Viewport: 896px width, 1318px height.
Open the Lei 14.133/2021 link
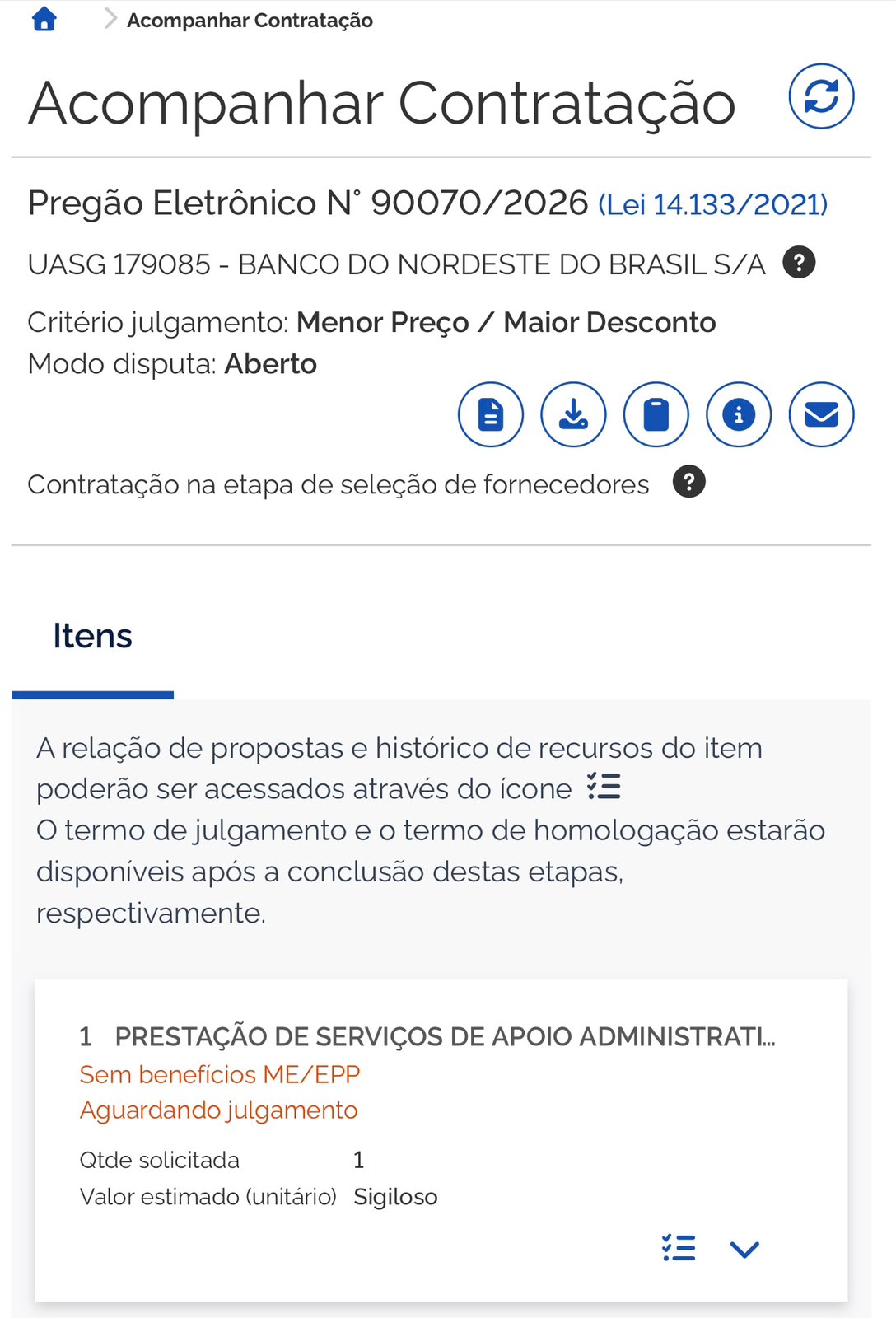712,204
